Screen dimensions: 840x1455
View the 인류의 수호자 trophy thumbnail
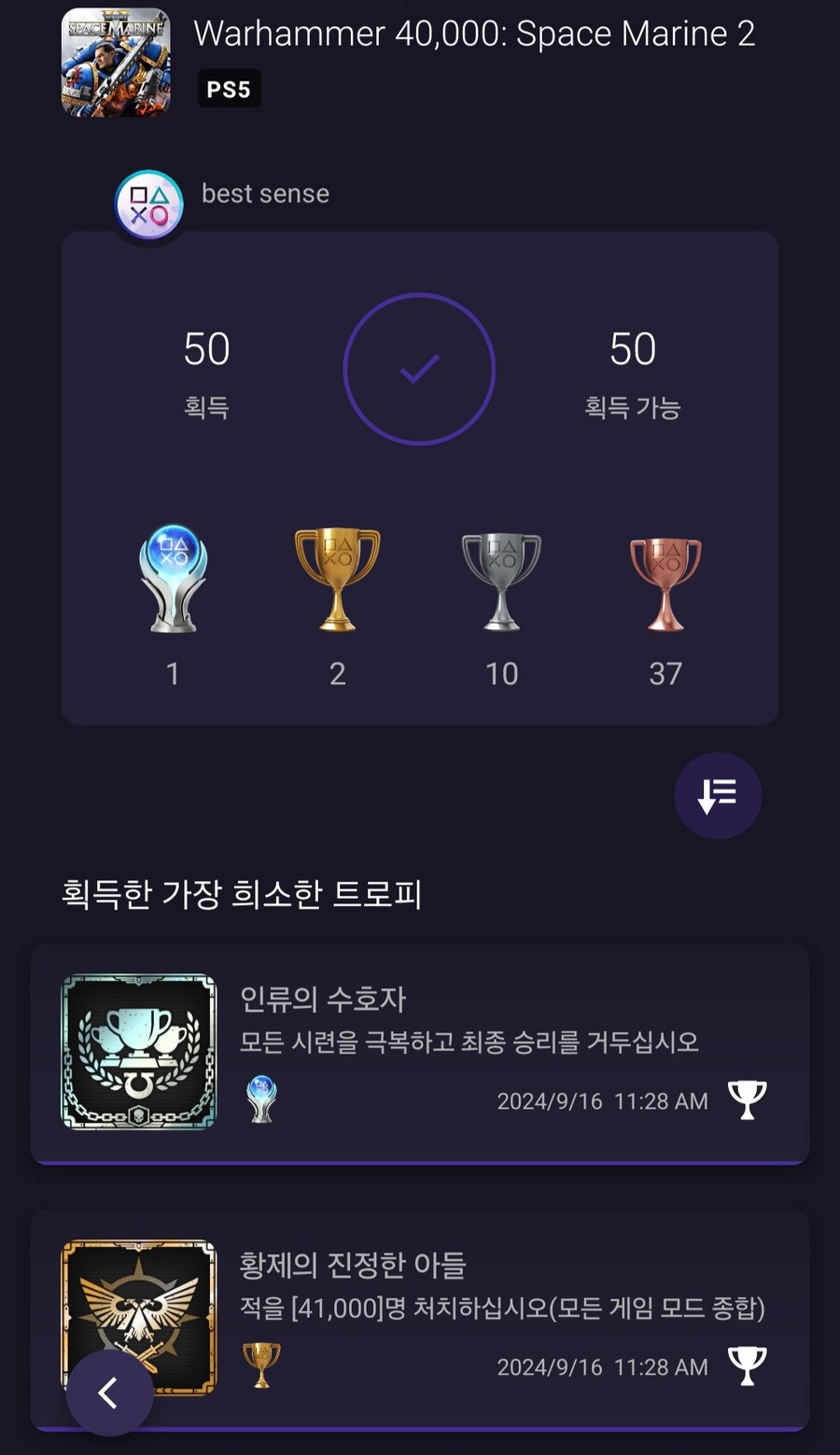coord(137,1049)
